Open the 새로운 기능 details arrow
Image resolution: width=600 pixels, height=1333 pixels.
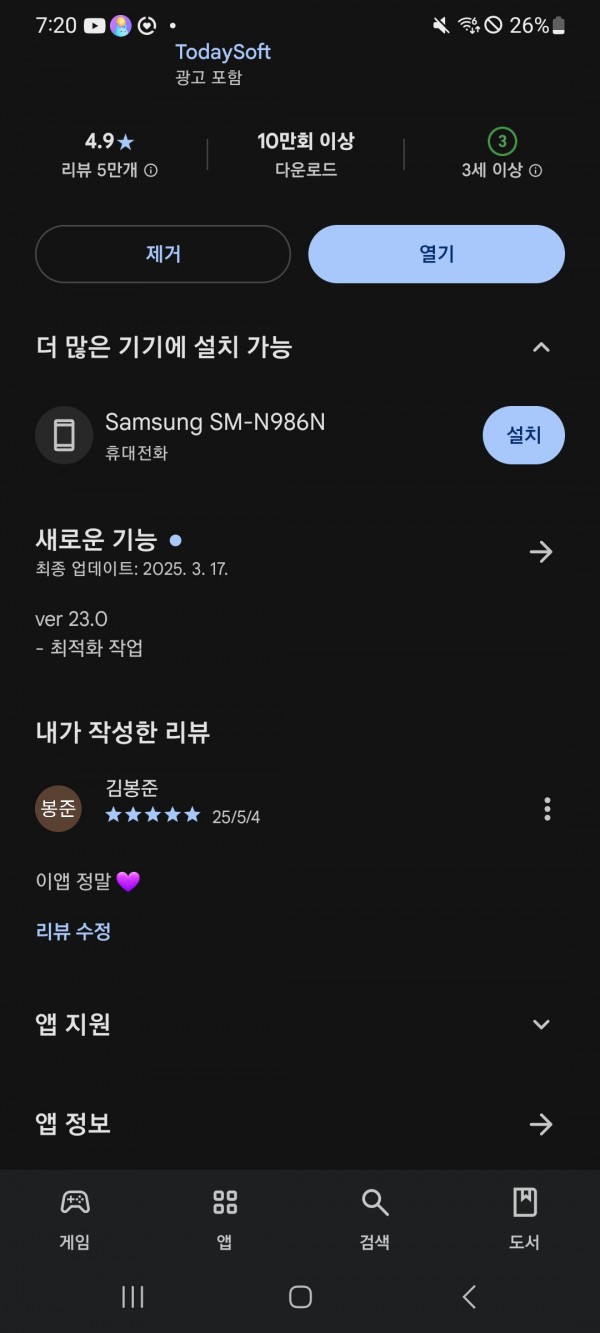click(541, 552)
